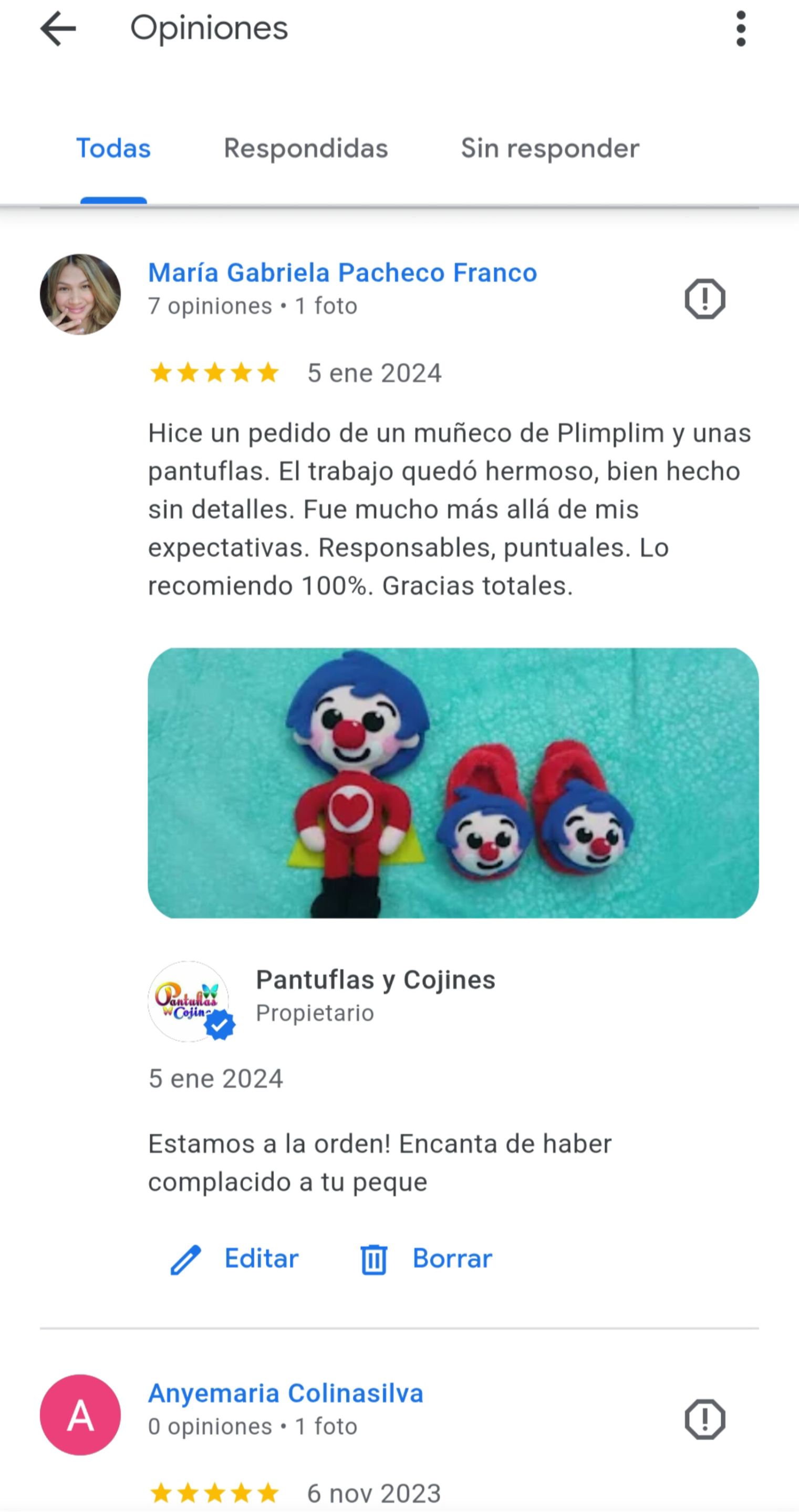Delete the owner reply with Borrar

coord(427,1259)
